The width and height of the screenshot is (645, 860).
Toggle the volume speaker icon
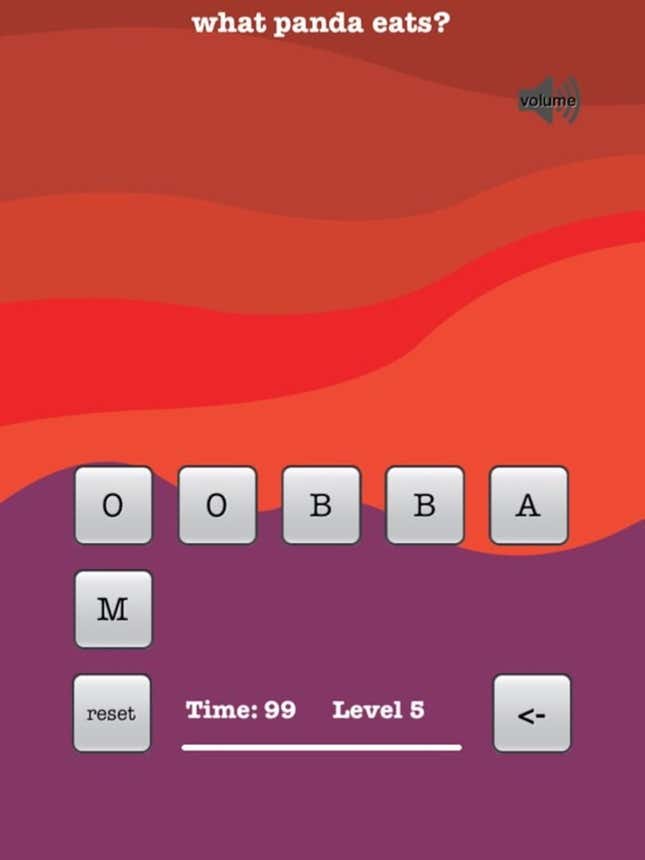[x=549, y=100]
